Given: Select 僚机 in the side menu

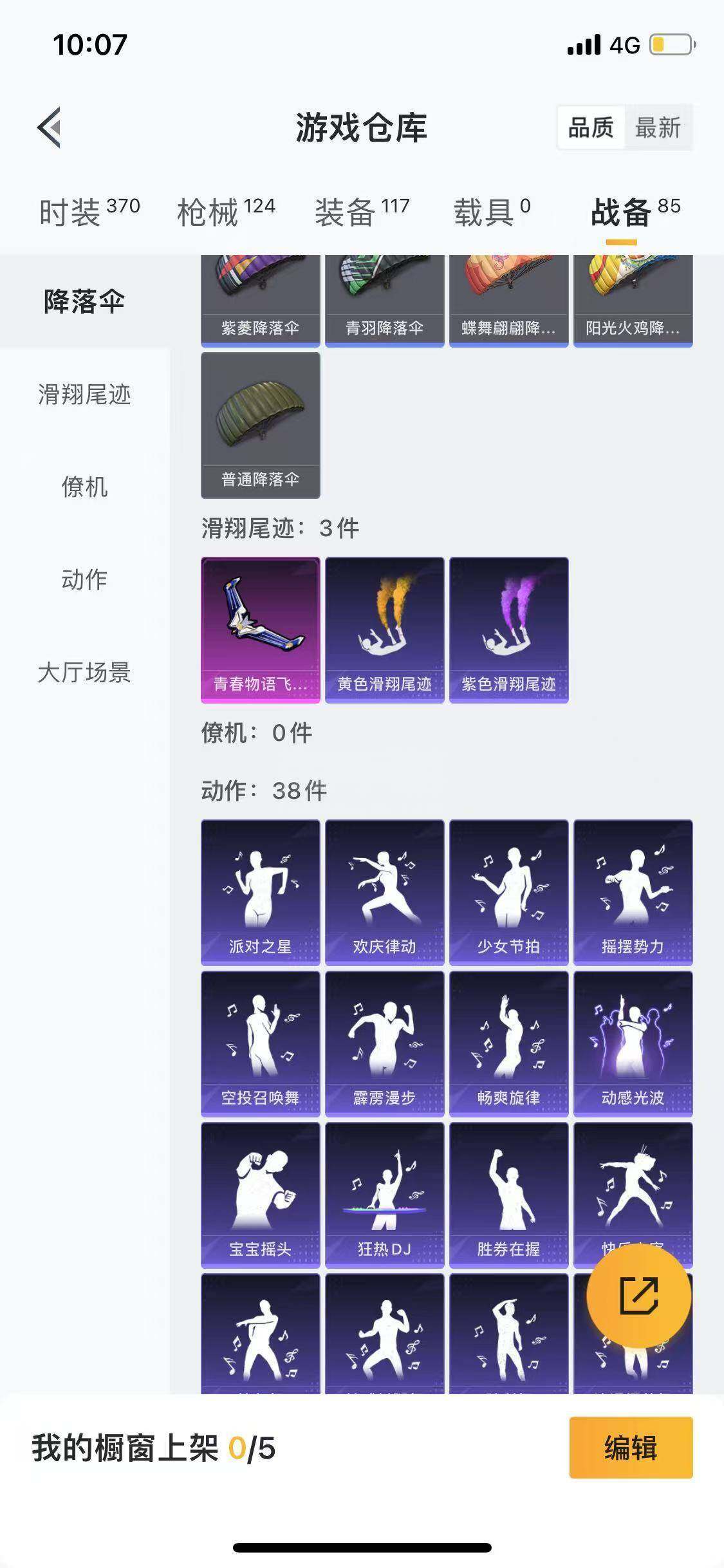Looking at the screenshot, I should (84, 487).
